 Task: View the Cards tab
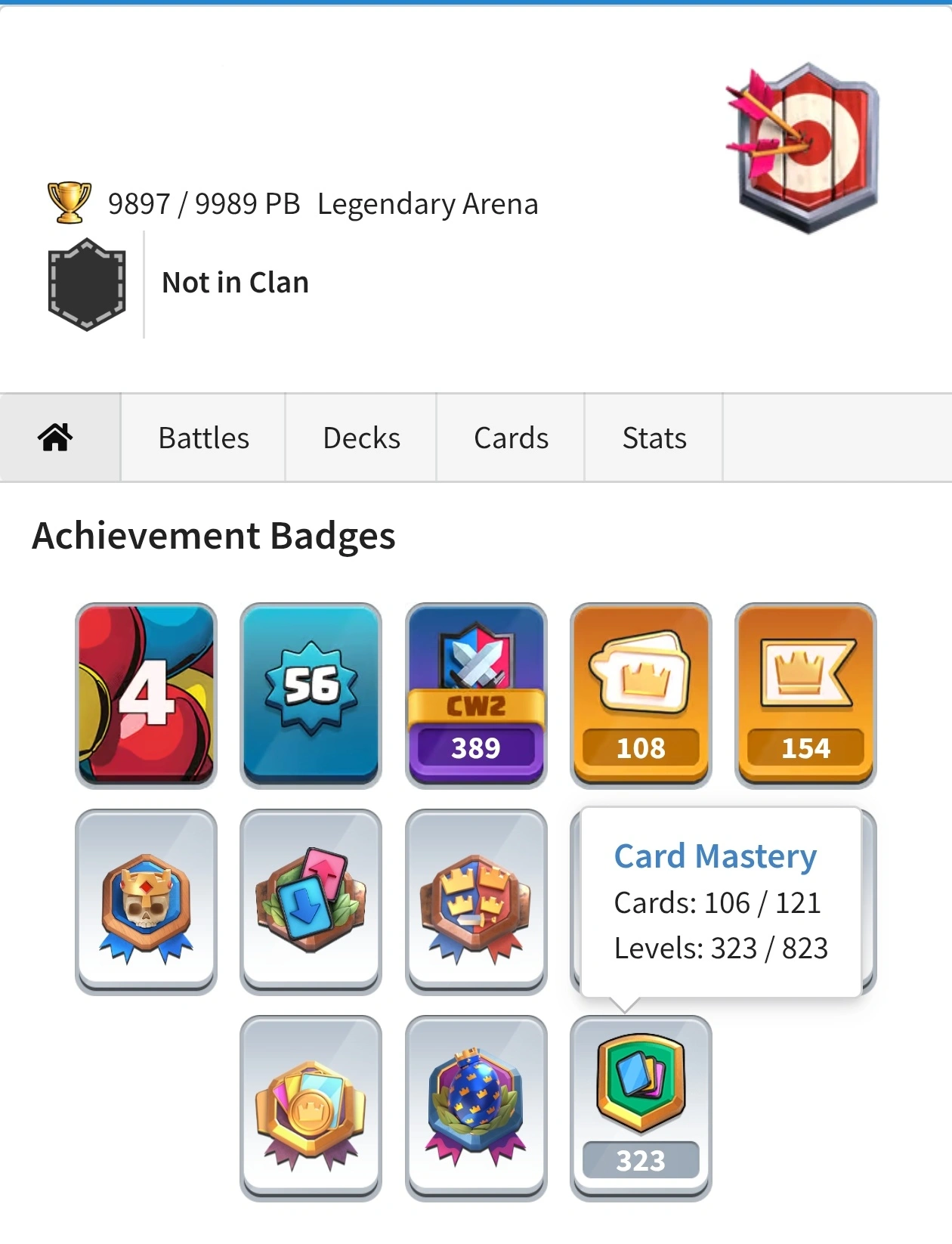pyautogui.click(x=511, y=438)
